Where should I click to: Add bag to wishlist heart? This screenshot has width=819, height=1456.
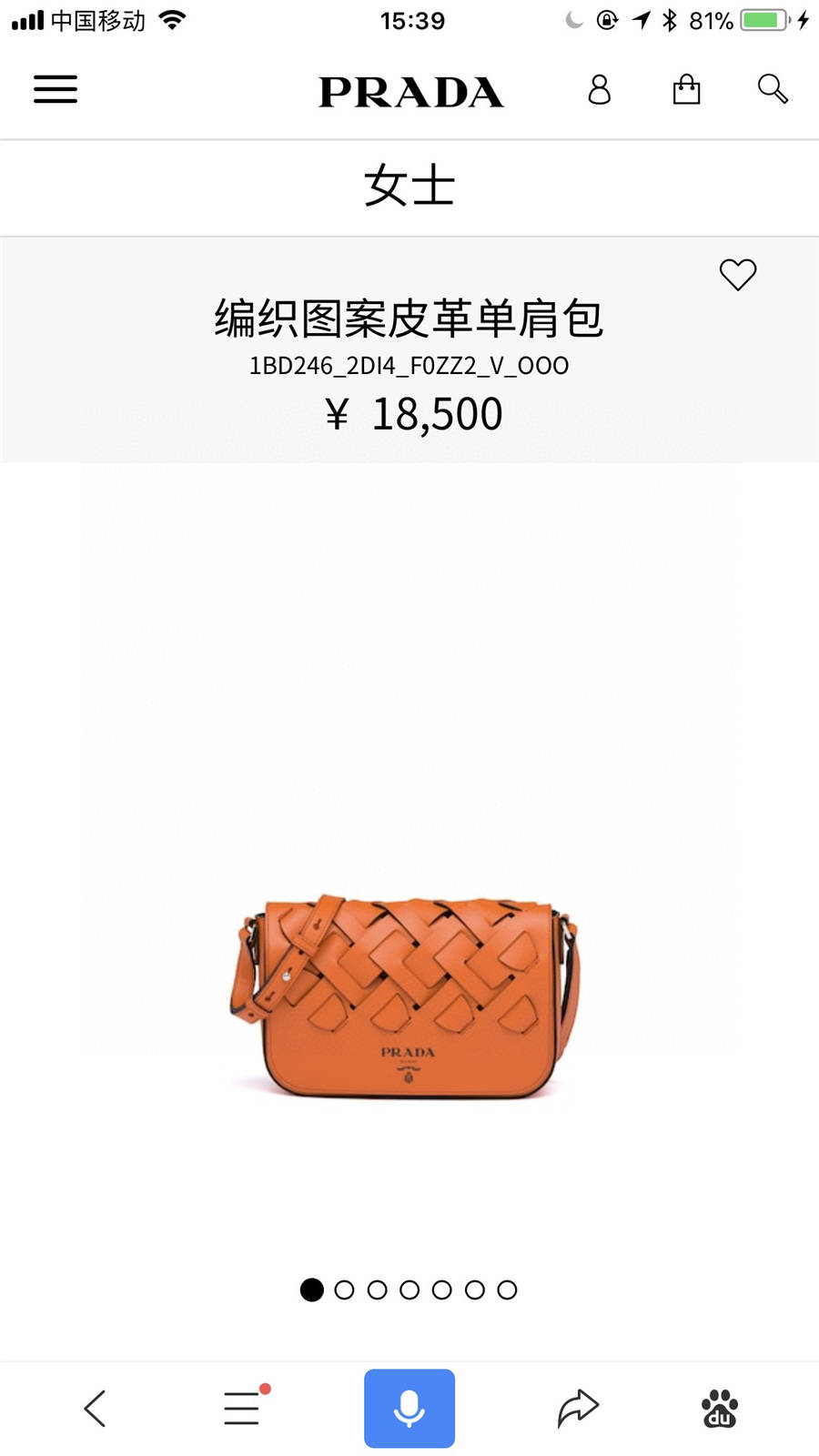pos(737,274)
